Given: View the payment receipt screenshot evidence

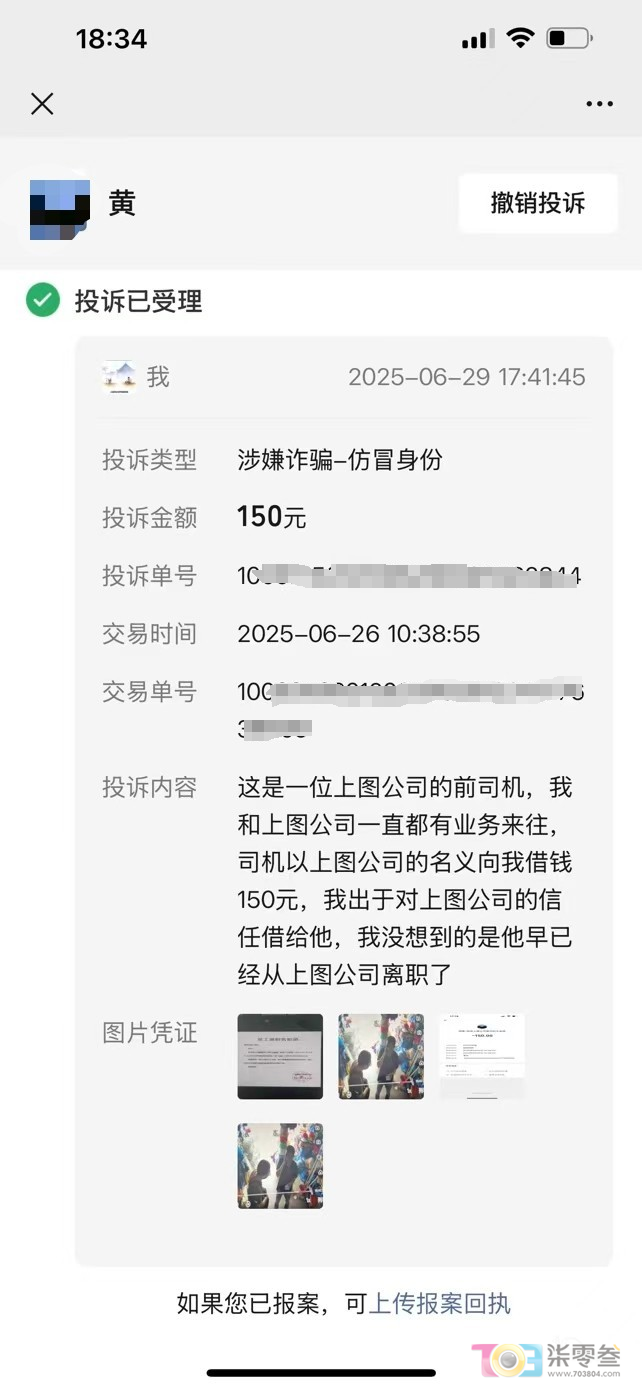Looking at the screenshot, I should (x=482, y=1056).
